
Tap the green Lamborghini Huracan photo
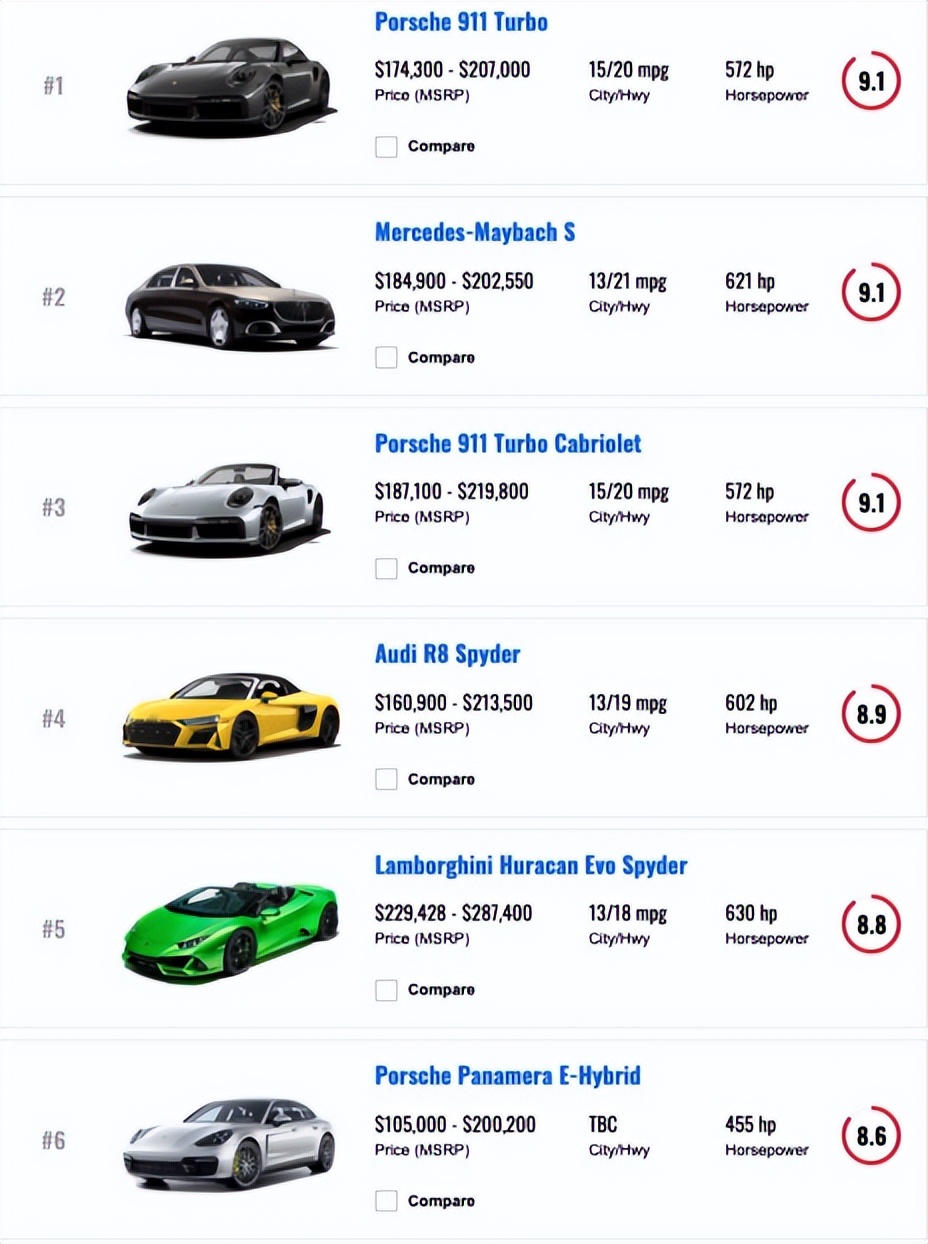point(231,928)
